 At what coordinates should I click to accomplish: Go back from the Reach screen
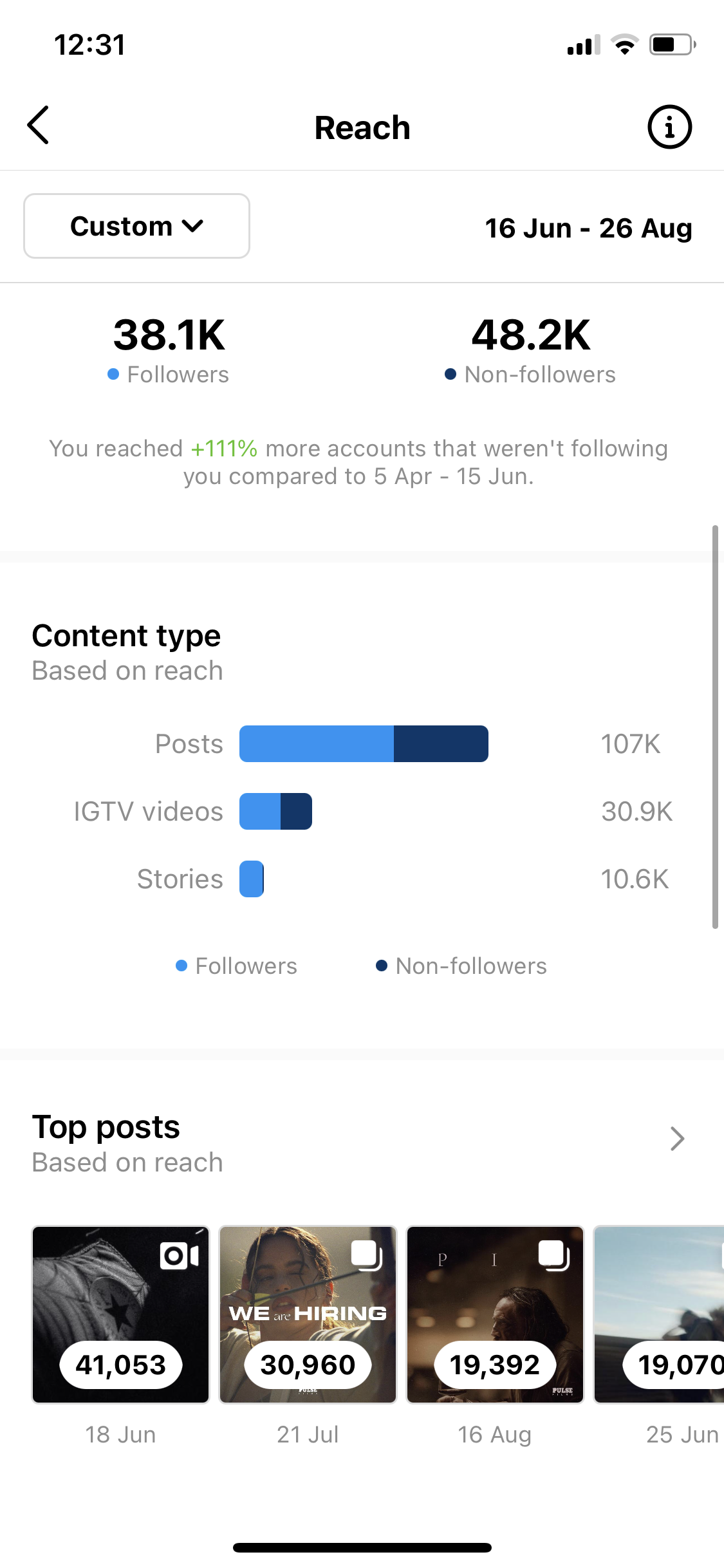click(x=39, y=126)
